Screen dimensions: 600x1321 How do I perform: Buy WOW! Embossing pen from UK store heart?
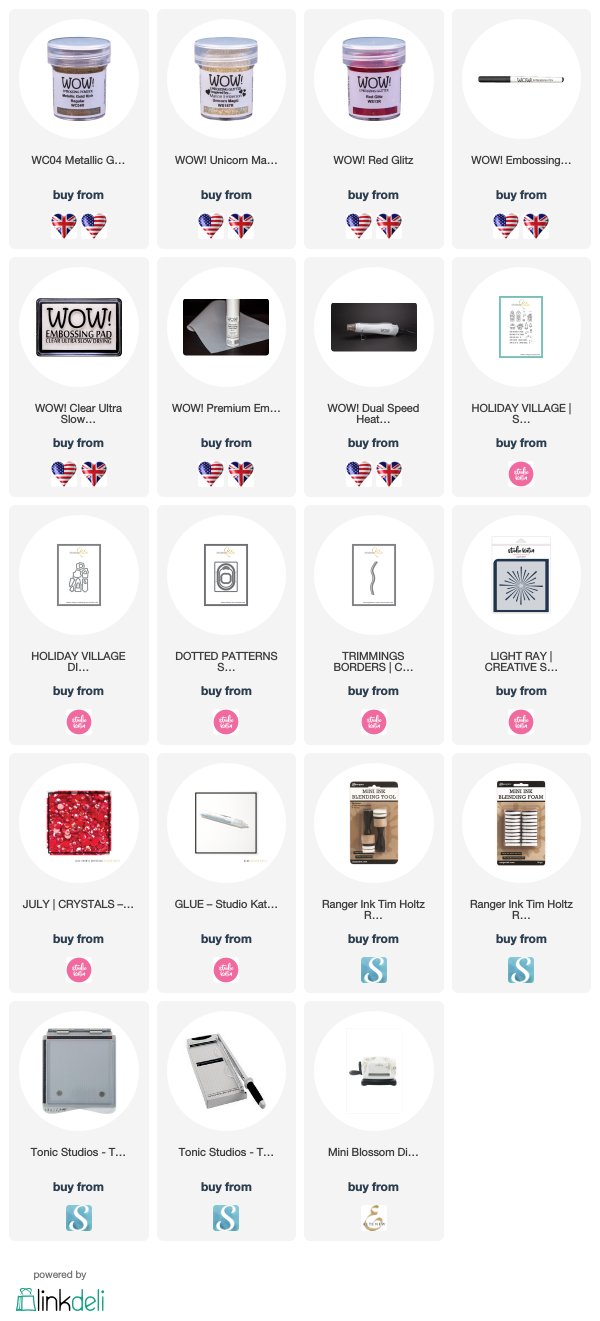(x=536, y=226)
